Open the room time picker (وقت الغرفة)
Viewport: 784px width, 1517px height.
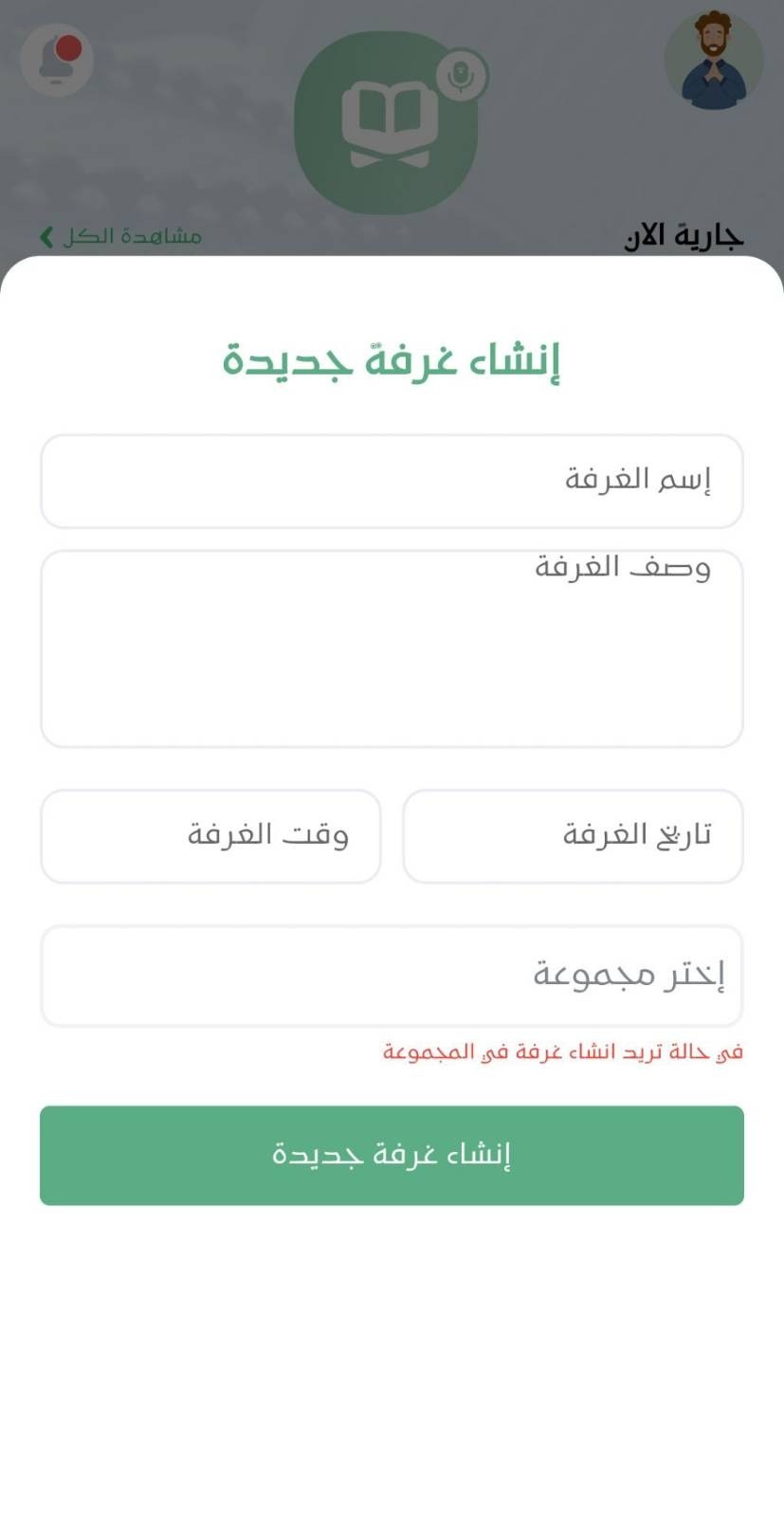click(210, 835)
